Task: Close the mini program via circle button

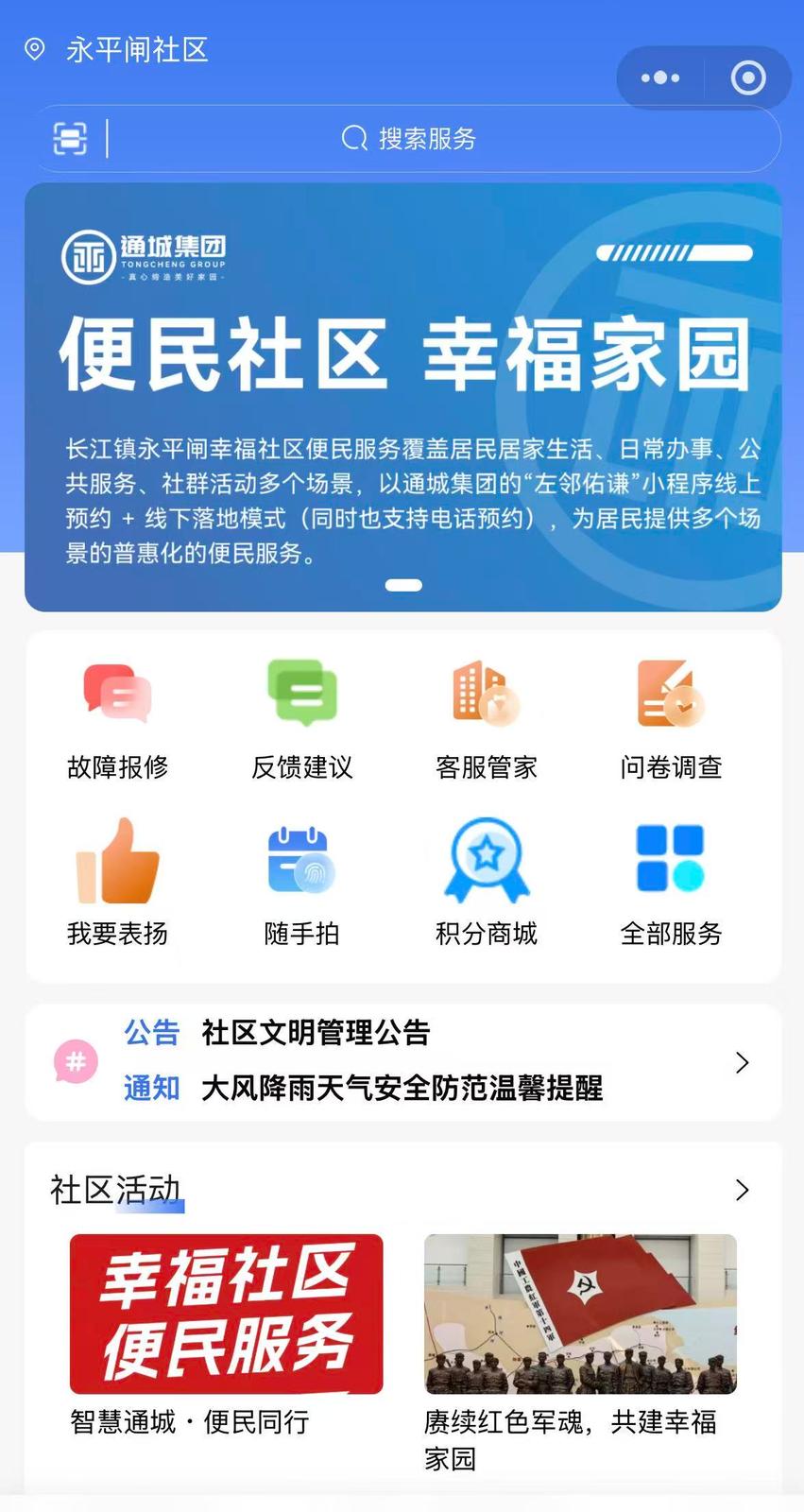Action: (748, 77)
